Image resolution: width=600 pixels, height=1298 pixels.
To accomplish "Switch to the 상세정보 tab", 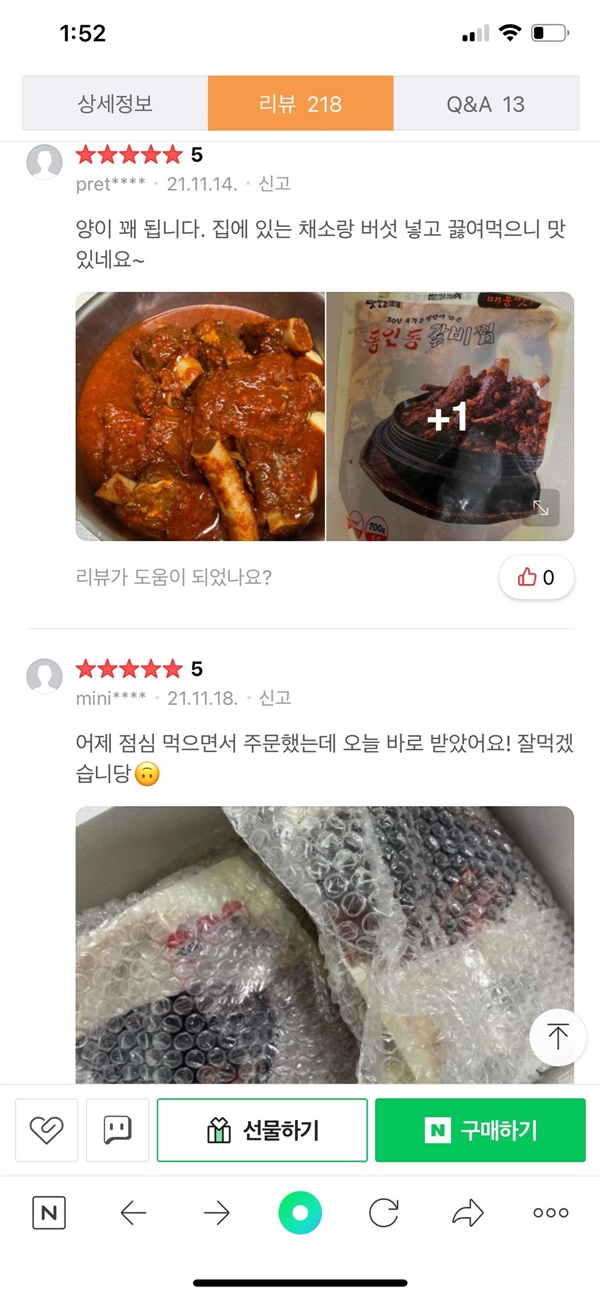I will 115,104.
